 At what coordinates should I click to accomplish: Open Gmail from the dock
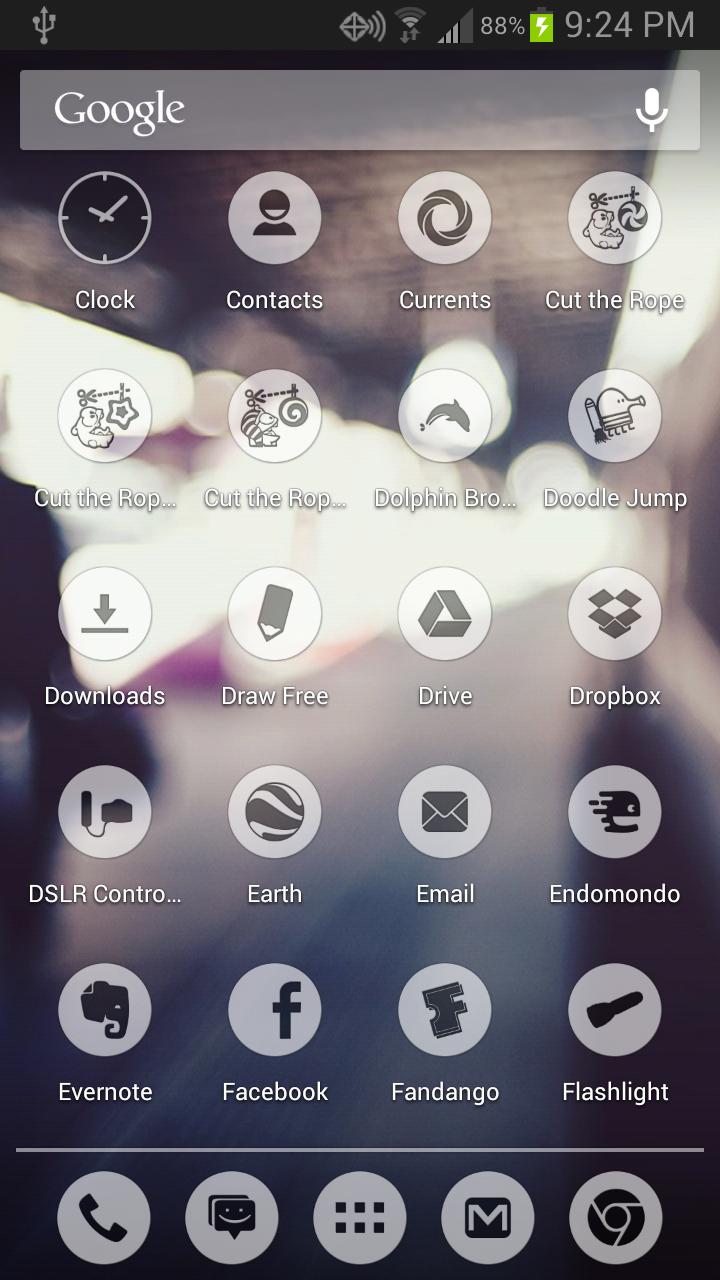click(488, 1218)
